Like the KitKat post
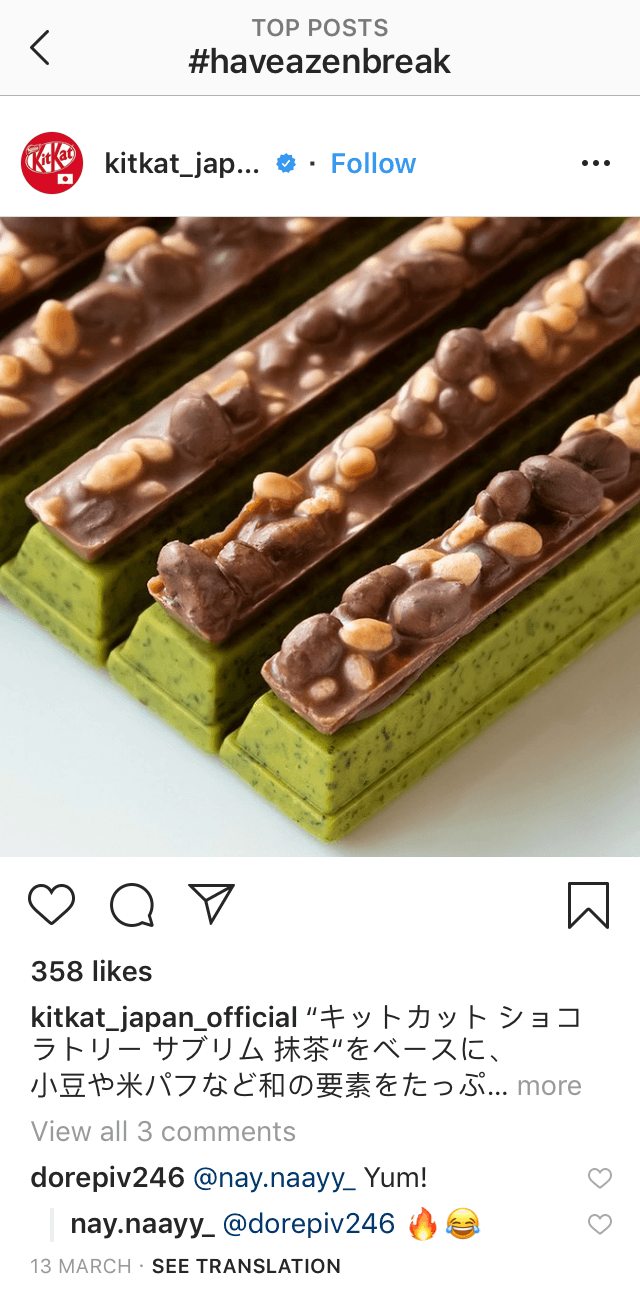640x1297 pixels. click(x=51, y=905)
